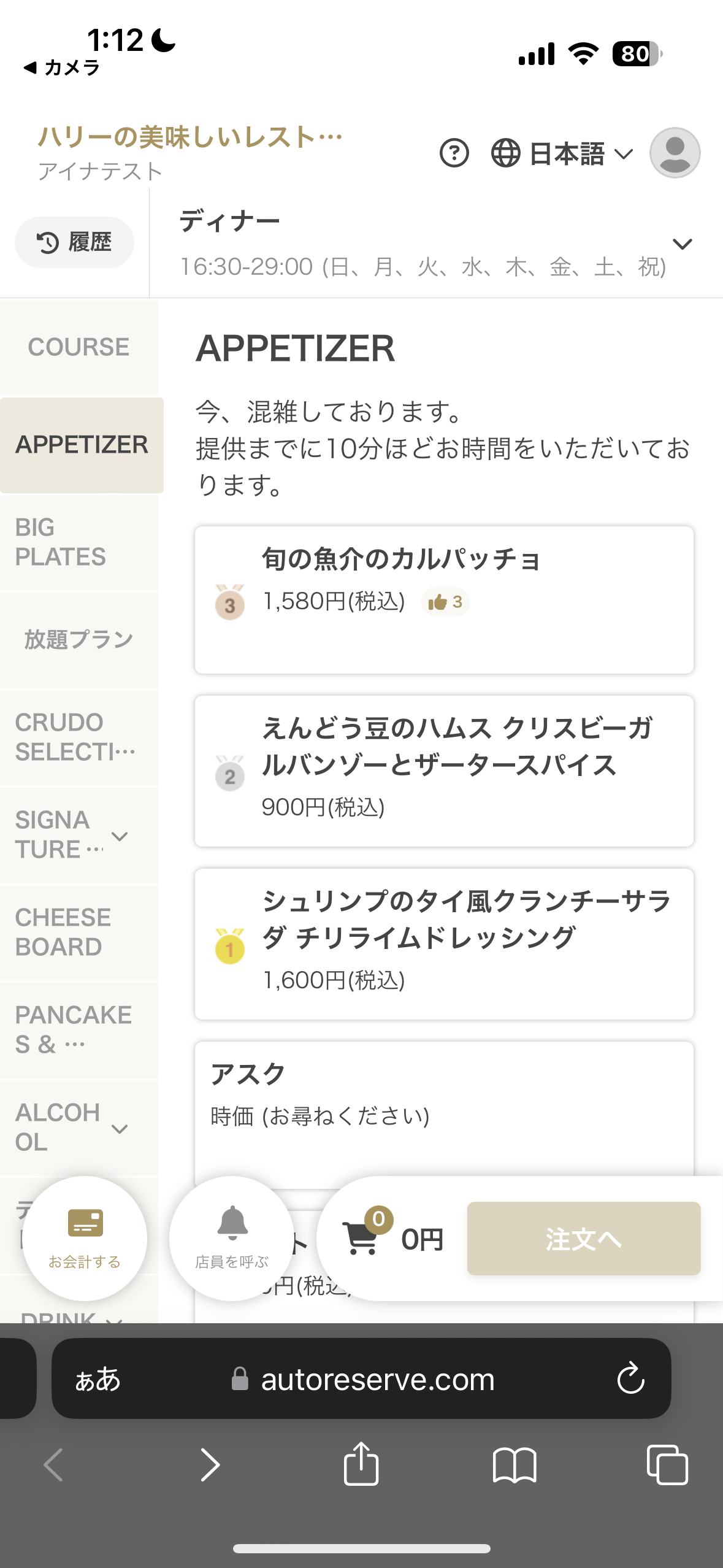Call staff with 店員を呼ぶ bell
The height and width of the screenshot is (1568, 723).
click(x=232, y=1239)
